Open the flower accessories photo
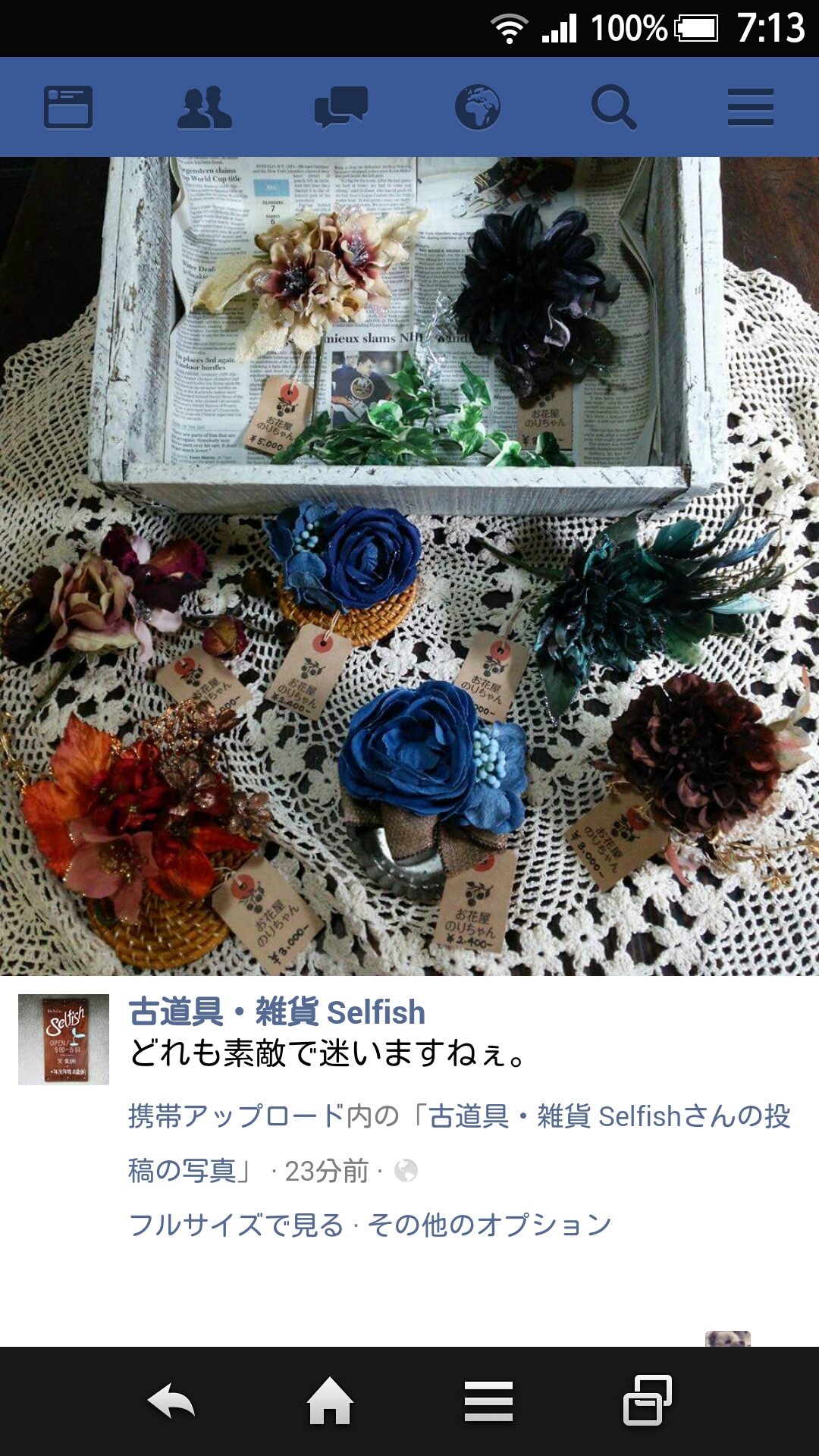 click(409, 566)
